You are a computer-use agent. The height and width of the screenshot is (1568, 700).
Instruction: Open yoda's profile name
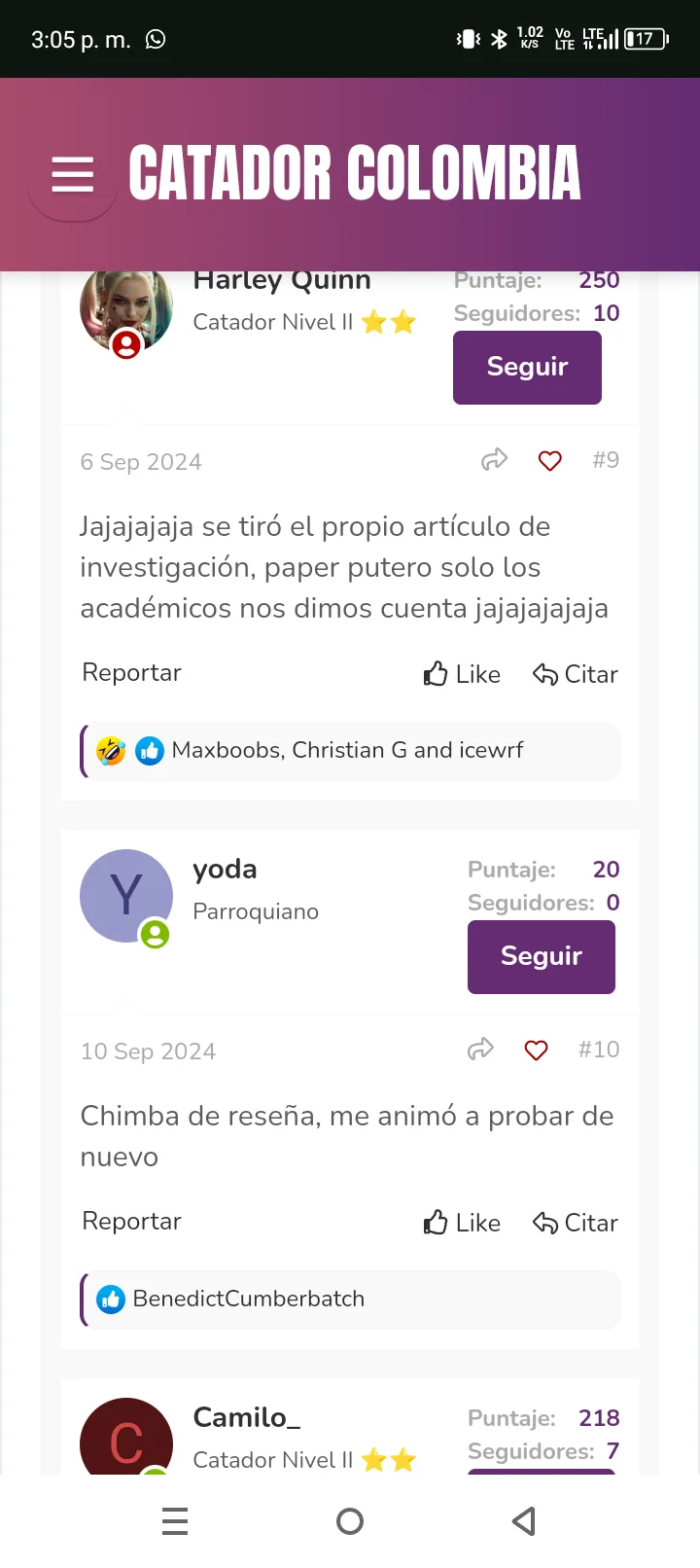pos(225,869)
